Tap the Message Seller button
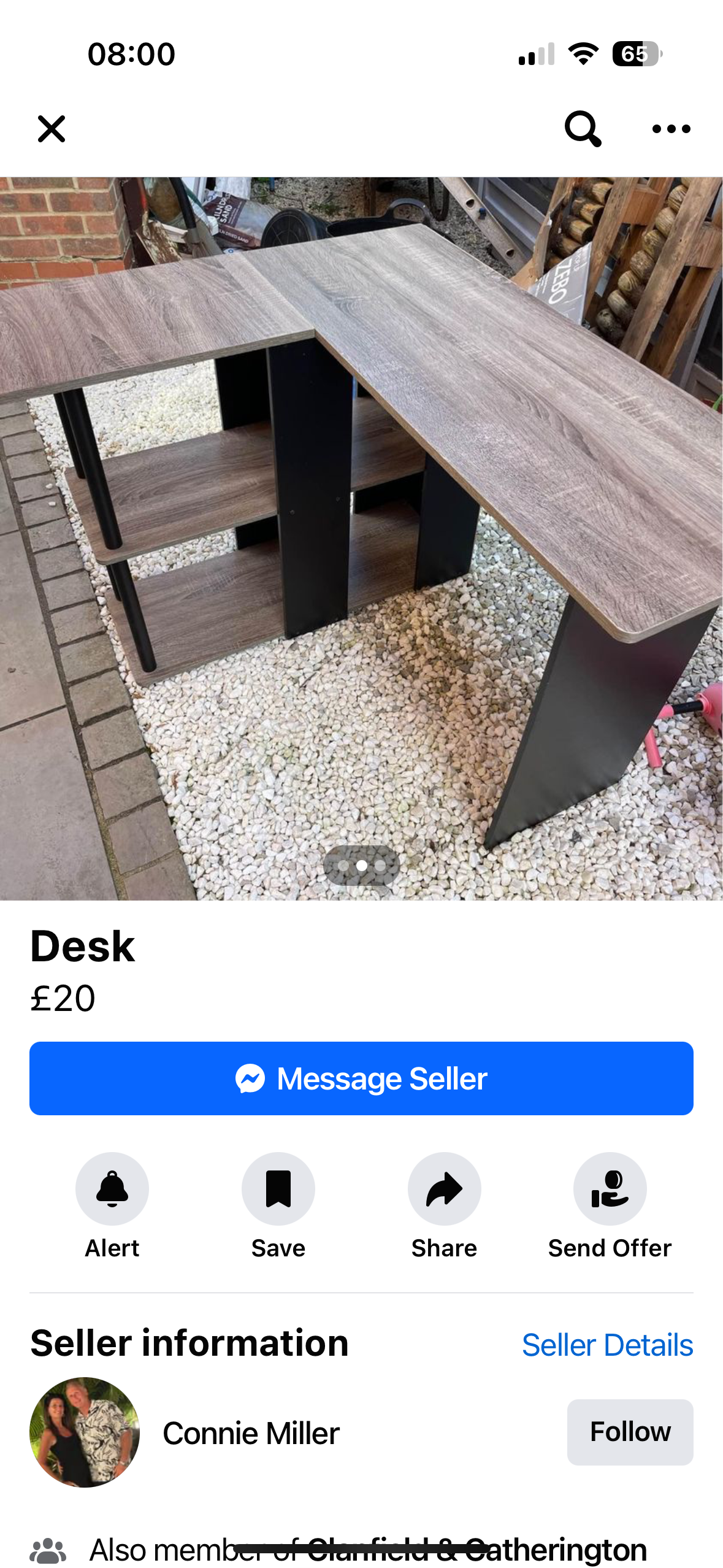The width and height of the screenshot is (723, 1568). 361,1078
